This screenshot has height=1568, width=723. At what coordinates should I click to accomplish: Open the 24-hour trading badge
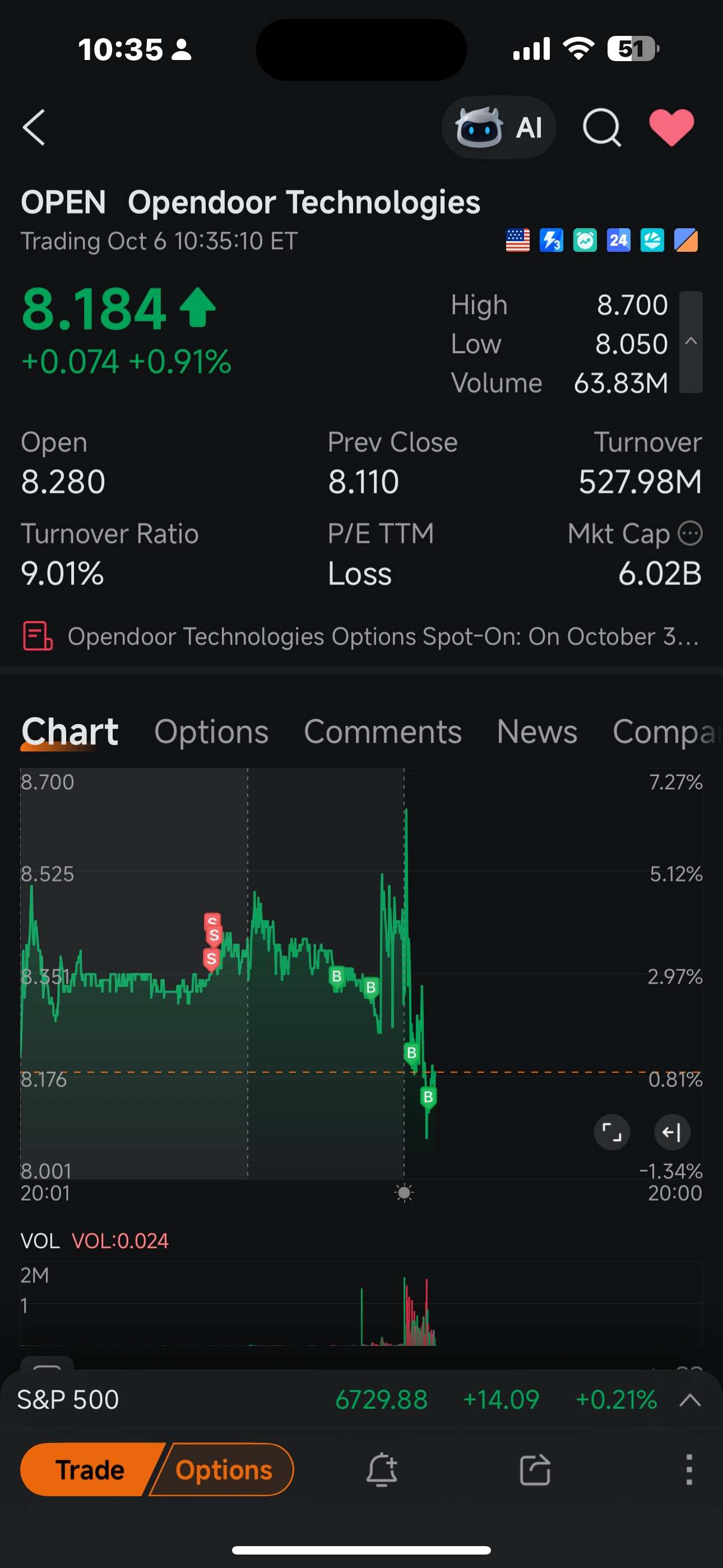click(x=618, y=241)
